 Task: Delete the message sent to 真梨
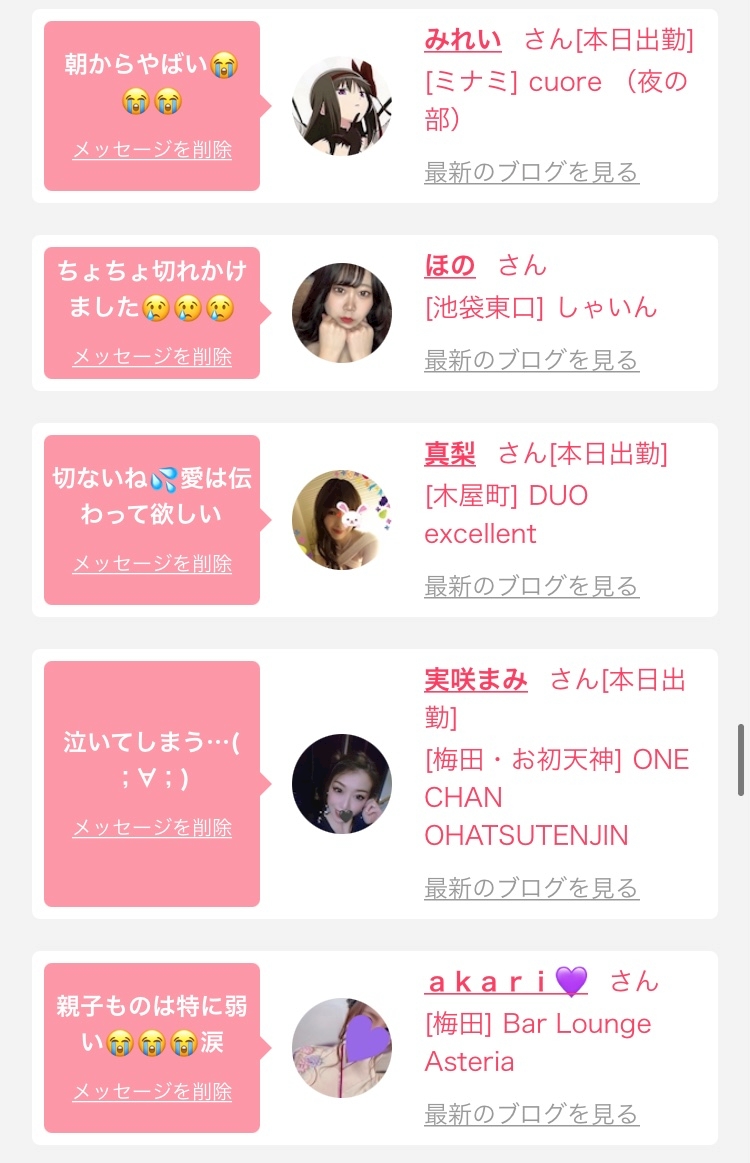pyautogui.click(x=152, y=564)
